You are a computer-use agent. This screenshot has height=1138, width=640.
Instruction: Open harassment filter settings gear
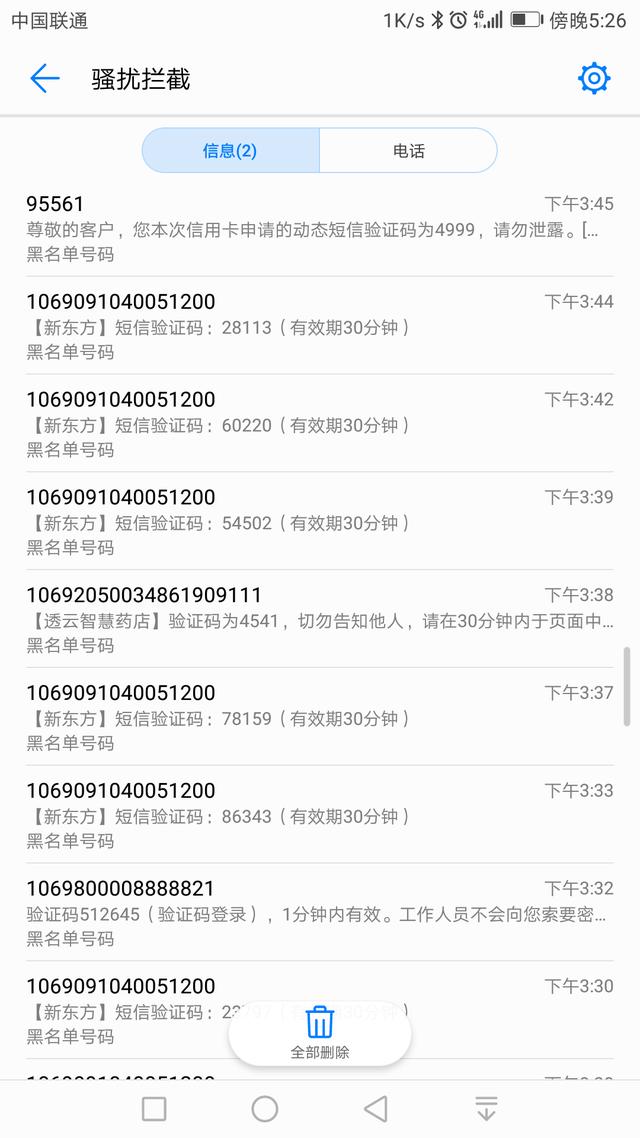click(594, 78)
